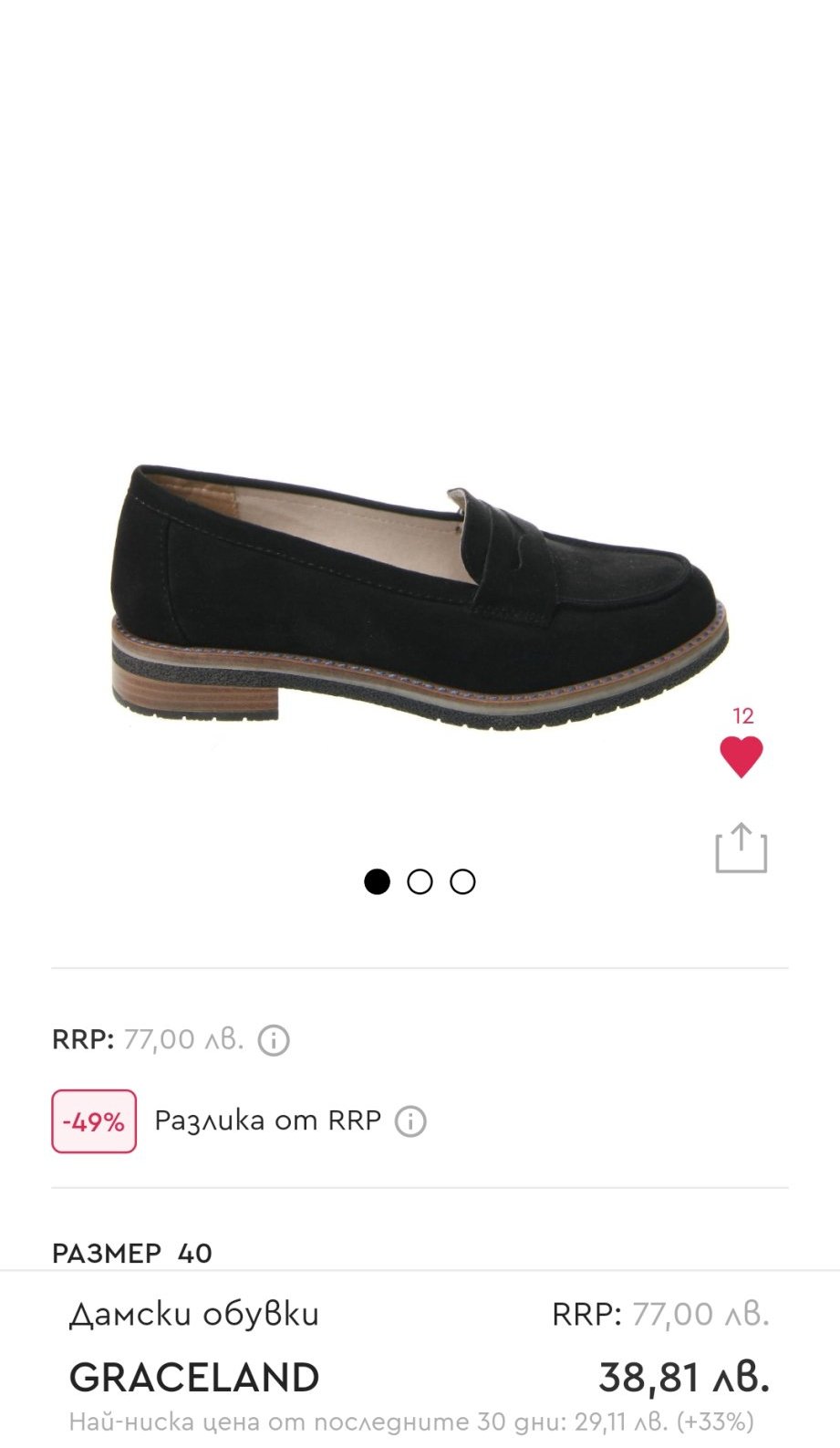Jump to the third product image dot

(463, 882)
